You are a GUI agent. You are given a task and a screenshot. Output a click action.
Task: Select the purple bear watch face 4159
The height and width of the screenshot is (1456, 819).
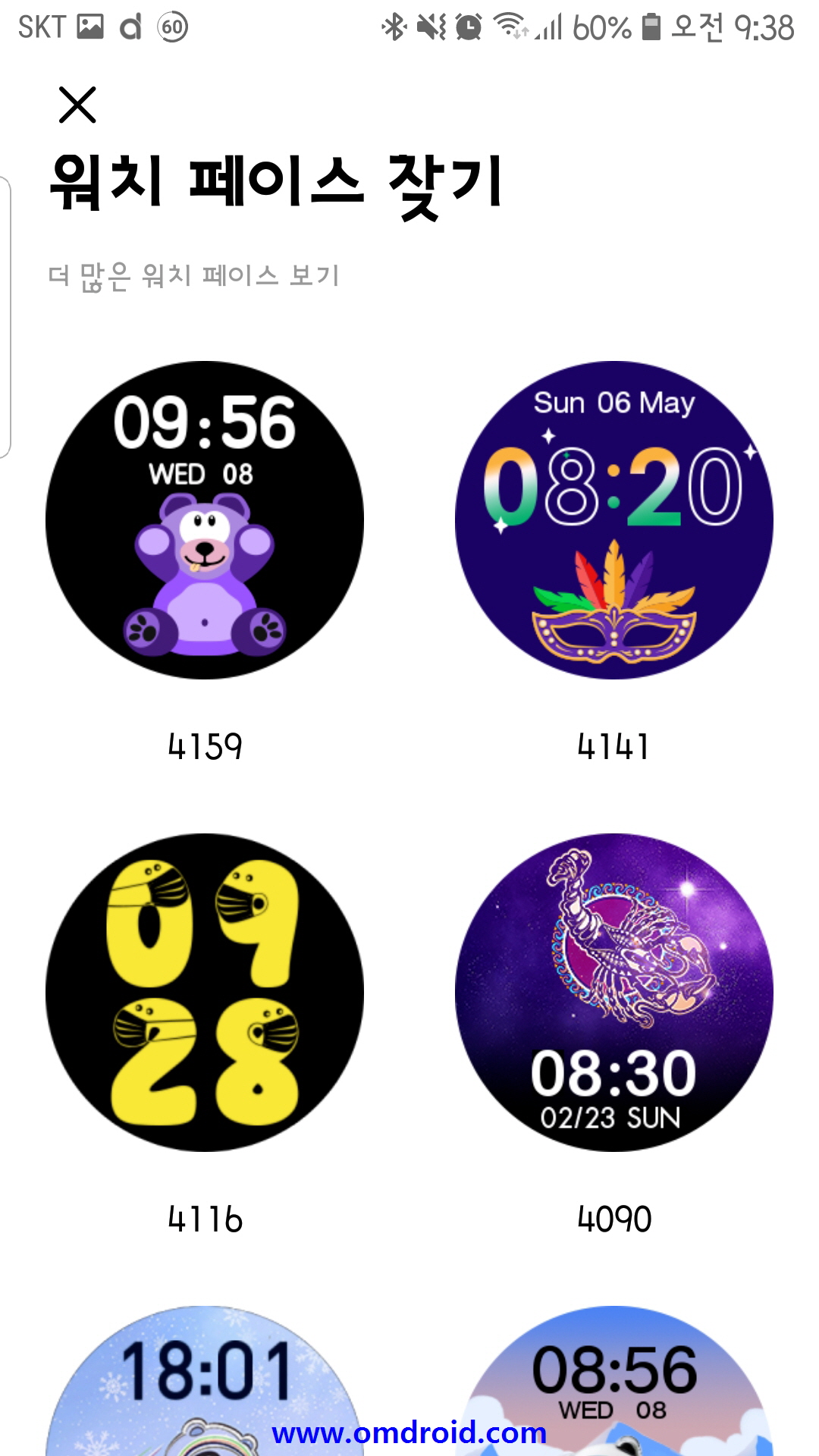205,520
